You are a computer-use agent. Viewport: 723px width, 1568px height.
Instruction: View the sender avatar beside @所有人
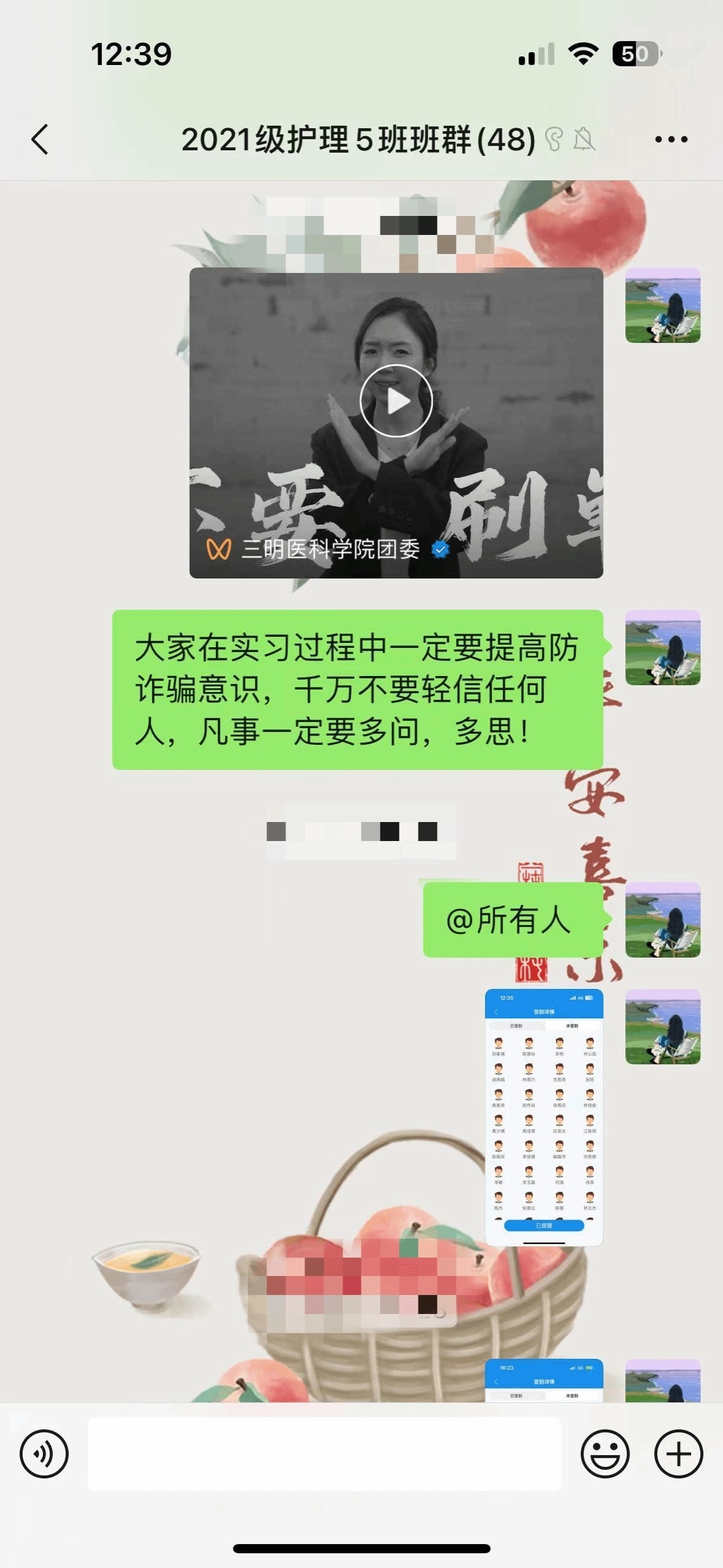click(x=663, y=920)
